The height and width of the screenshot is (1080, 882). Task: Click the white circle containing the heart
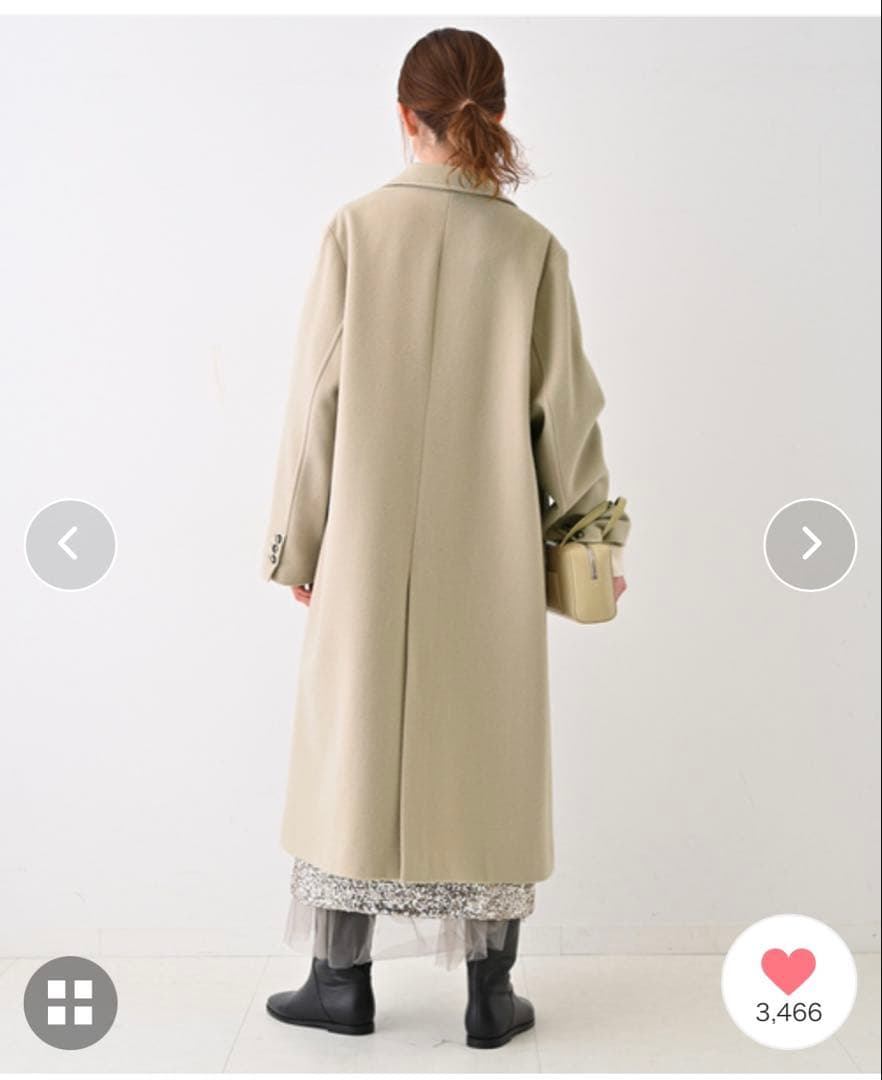(789, 982)
